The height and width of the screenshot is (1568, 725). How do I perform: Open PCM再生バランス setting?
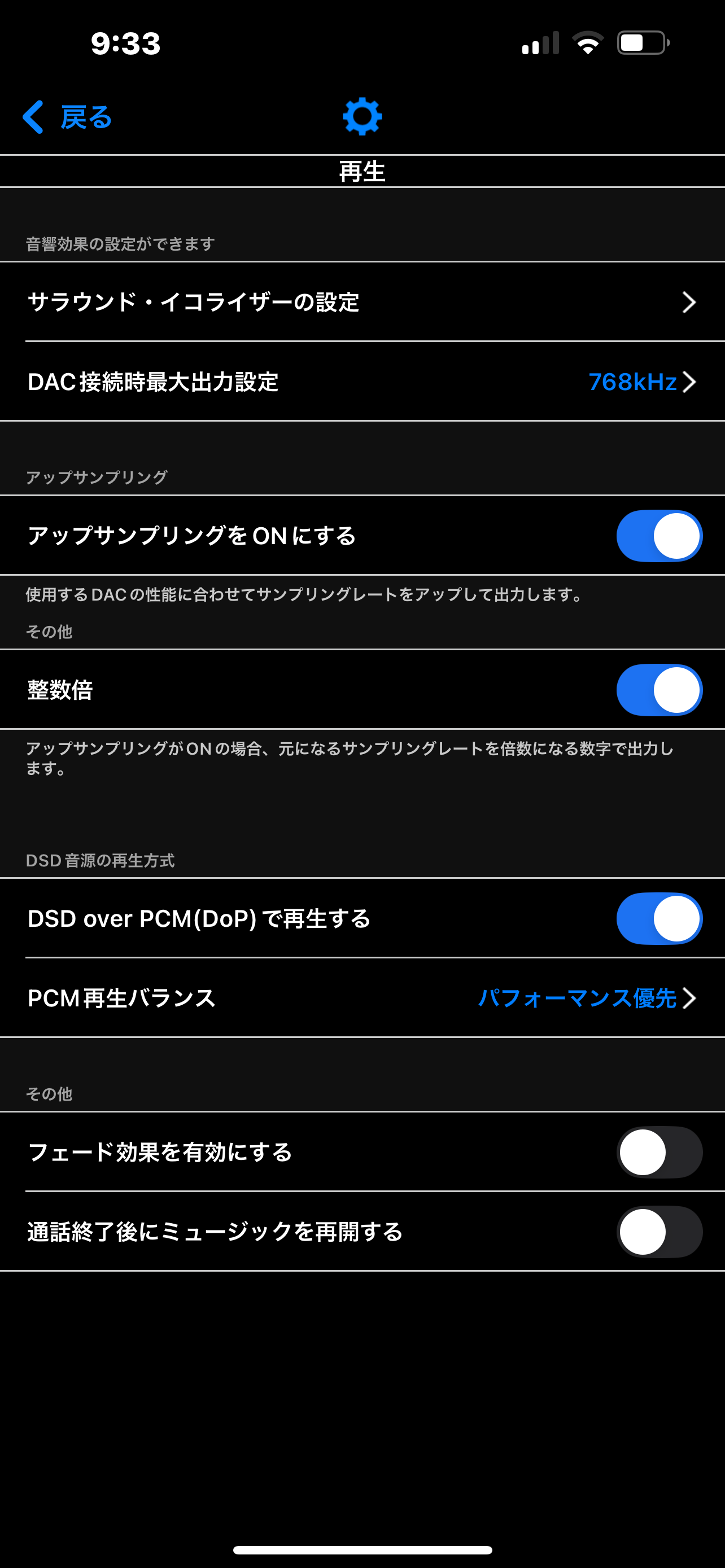tap(362, 998)
